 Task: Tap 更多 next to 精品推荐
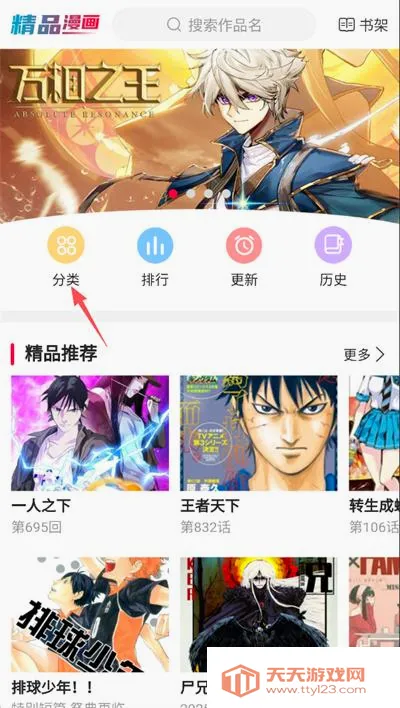(x=364, y=354)
